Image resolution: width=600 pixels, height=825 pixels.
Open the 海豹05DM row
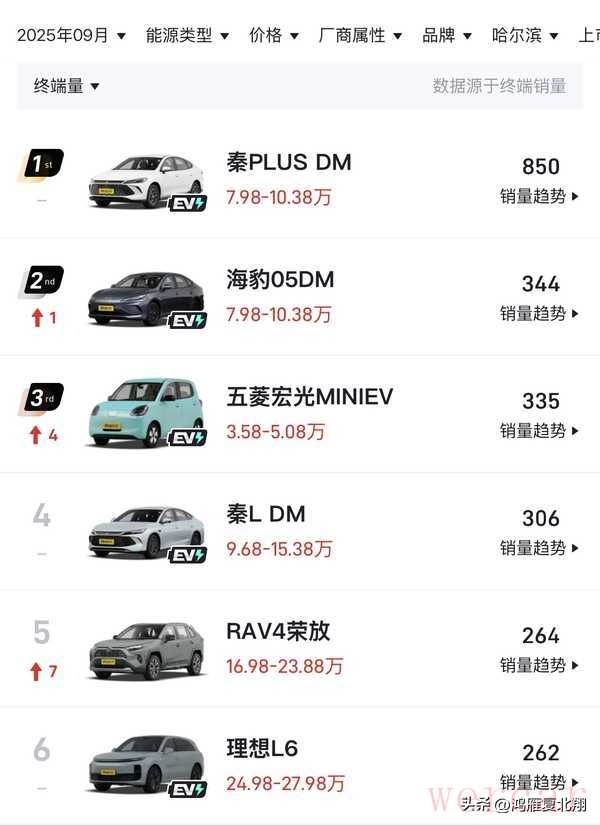click(280, 280)
